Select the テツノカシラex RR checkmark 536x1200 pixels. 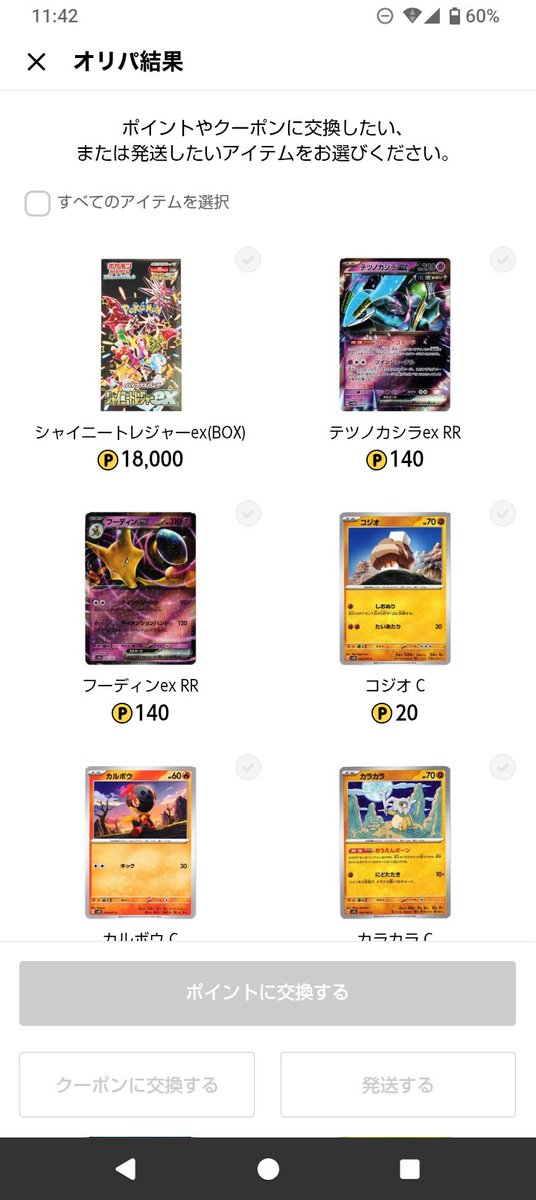[502, 260]
